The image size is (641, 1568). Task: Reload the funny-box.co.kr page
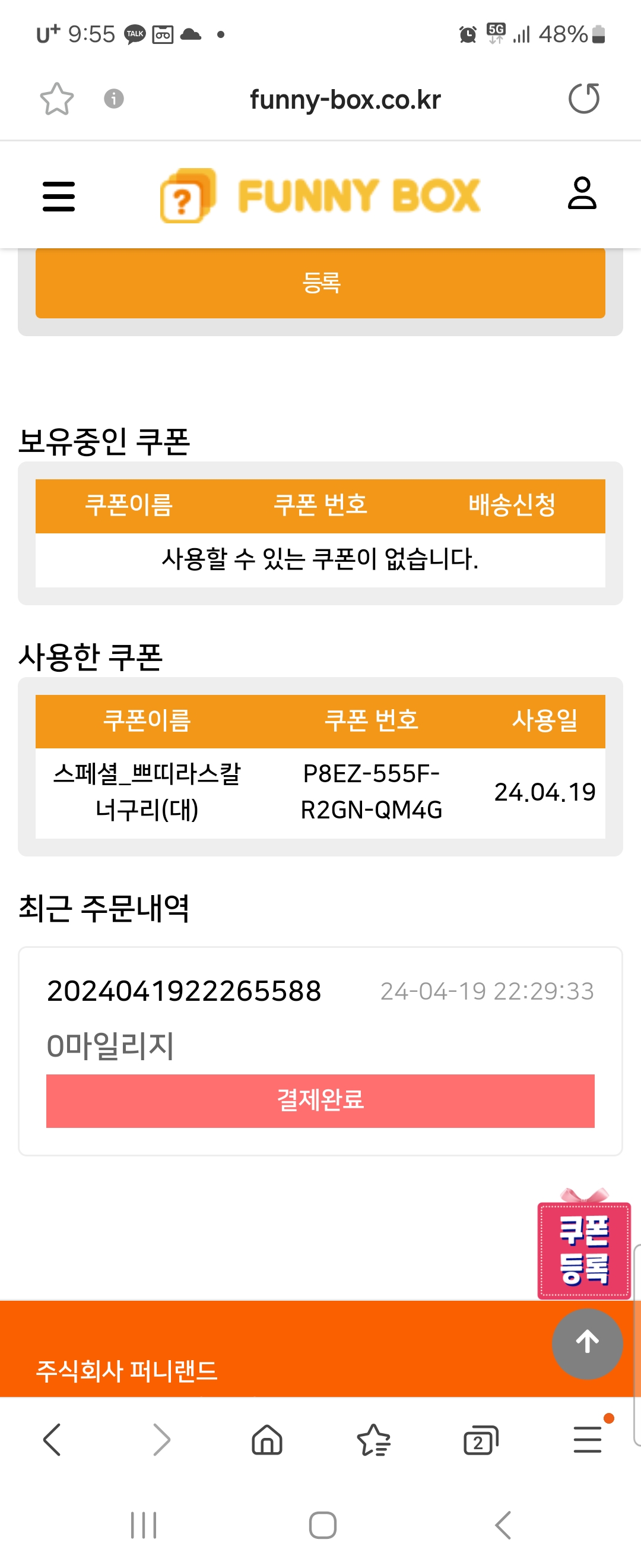583,99
